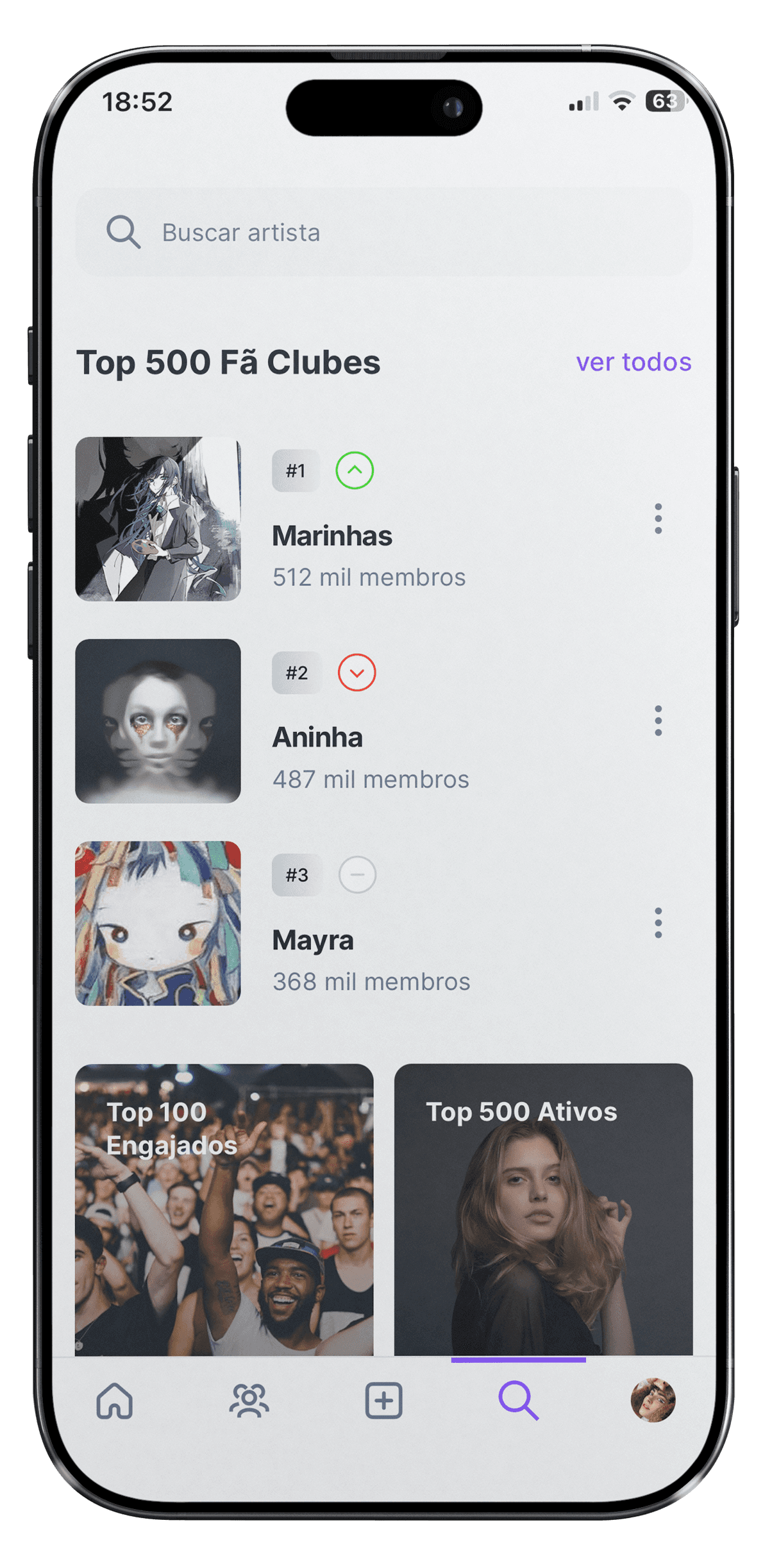
Task: Create a new post with plus icon
Action: 383,1401
